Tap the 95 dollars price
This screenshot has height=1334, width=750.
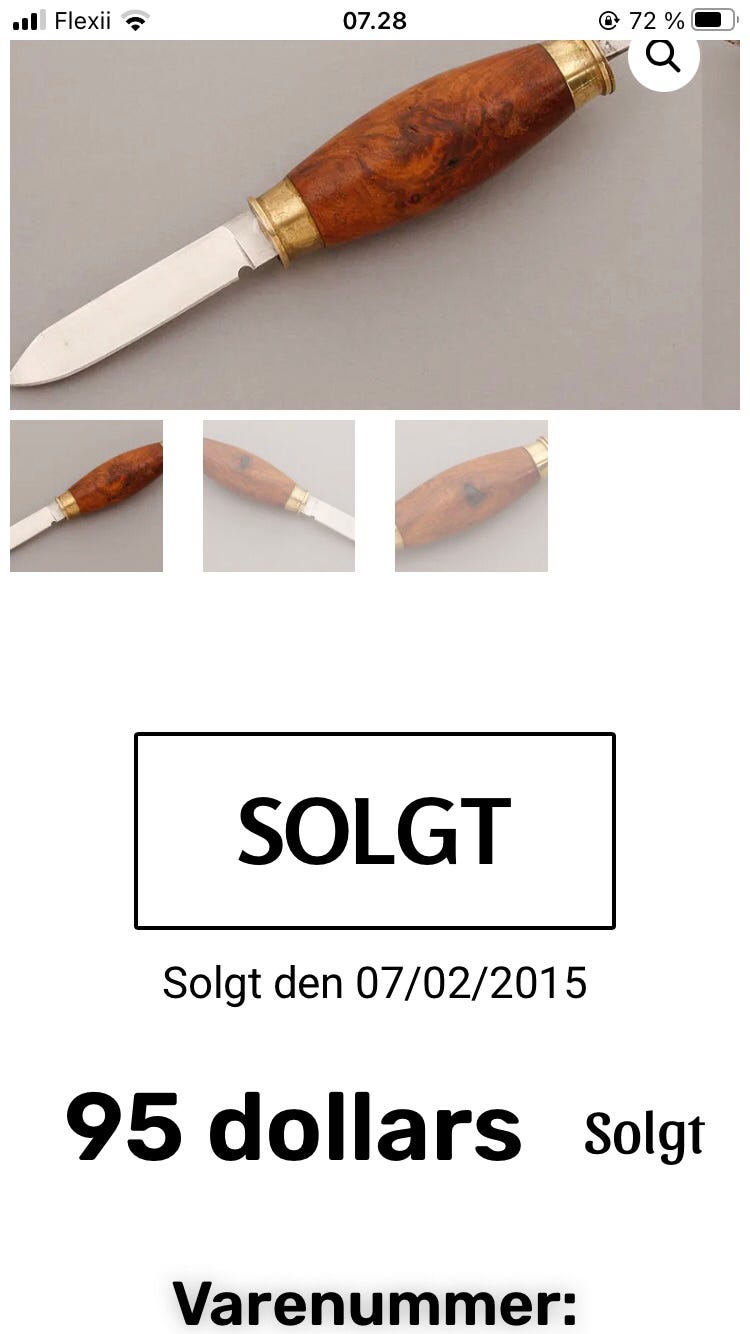click(292, 1126)
